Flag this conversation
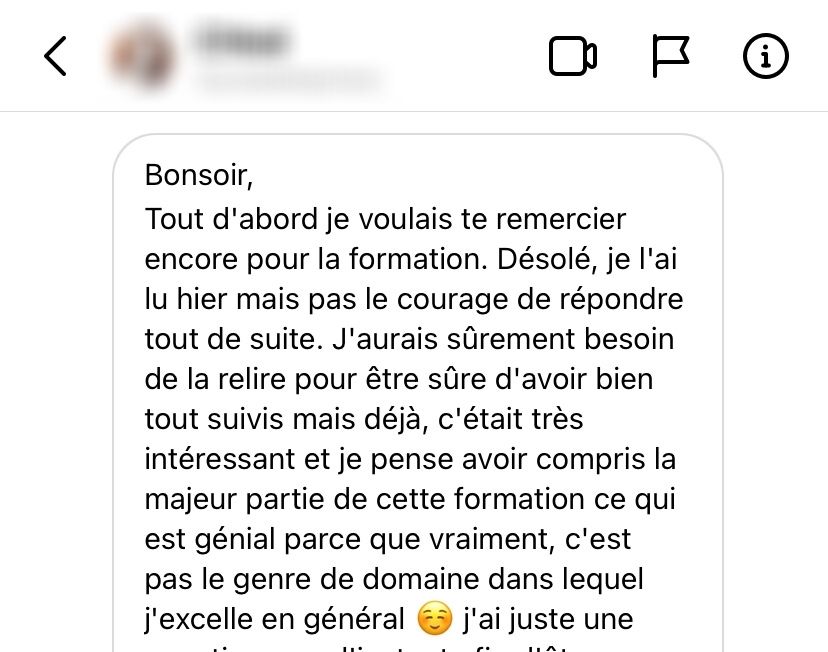The width and height of the screenshot is (828, 652). coord(670,56)
